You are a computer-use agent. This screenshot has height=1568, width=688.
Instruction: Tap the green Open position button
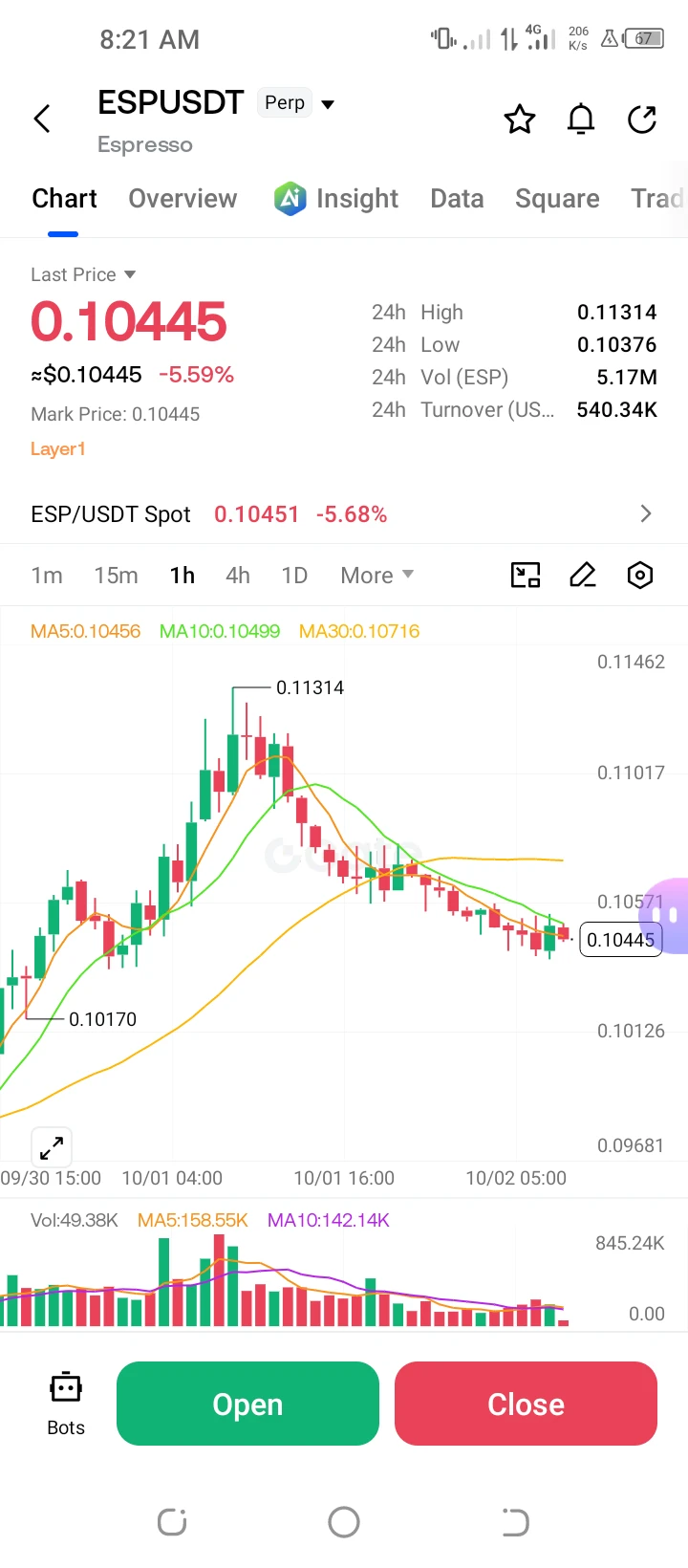[x=247, y=1404]
